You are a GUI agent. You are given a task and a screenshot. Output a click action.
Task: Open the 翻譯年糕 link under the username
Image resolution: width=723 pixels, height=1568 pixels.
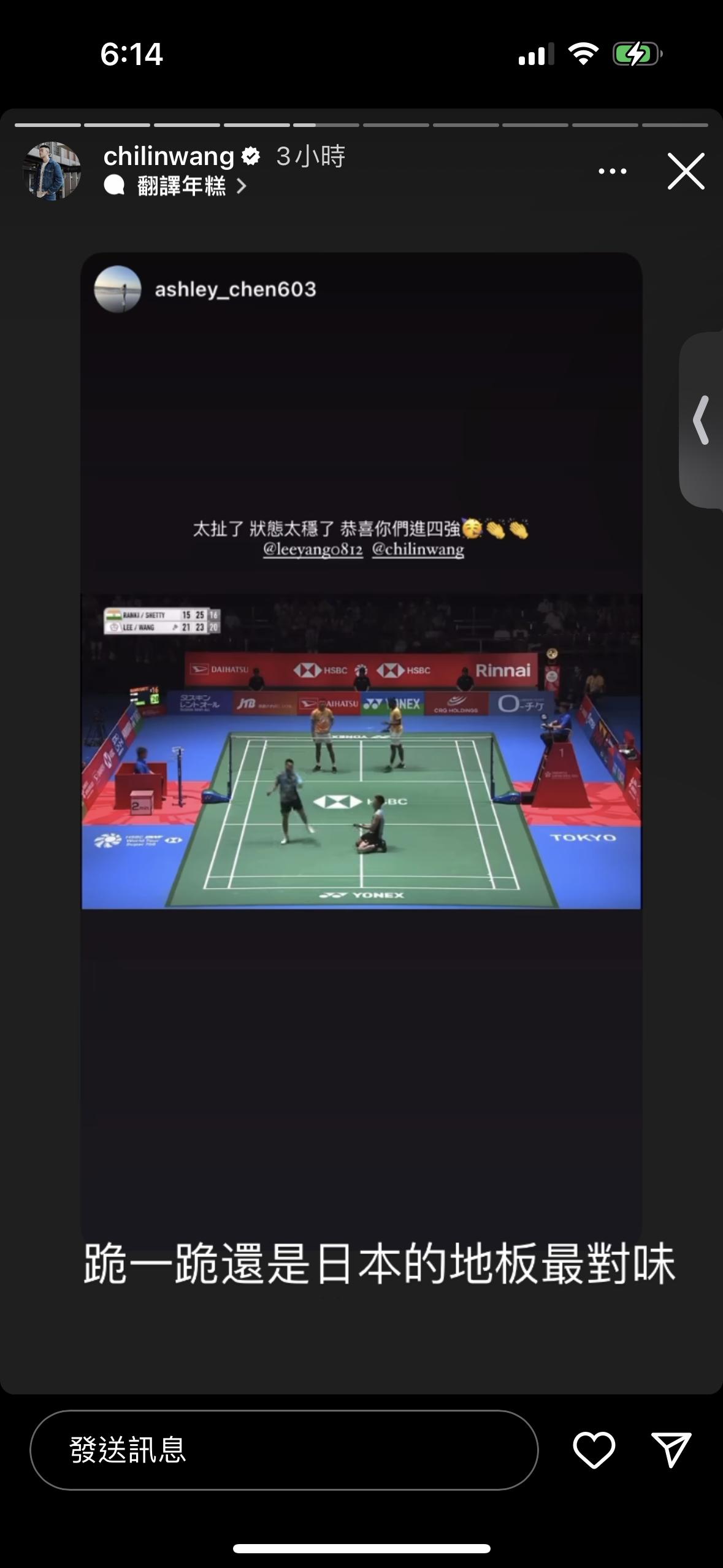pyautogui.click(x=181, y=186)
